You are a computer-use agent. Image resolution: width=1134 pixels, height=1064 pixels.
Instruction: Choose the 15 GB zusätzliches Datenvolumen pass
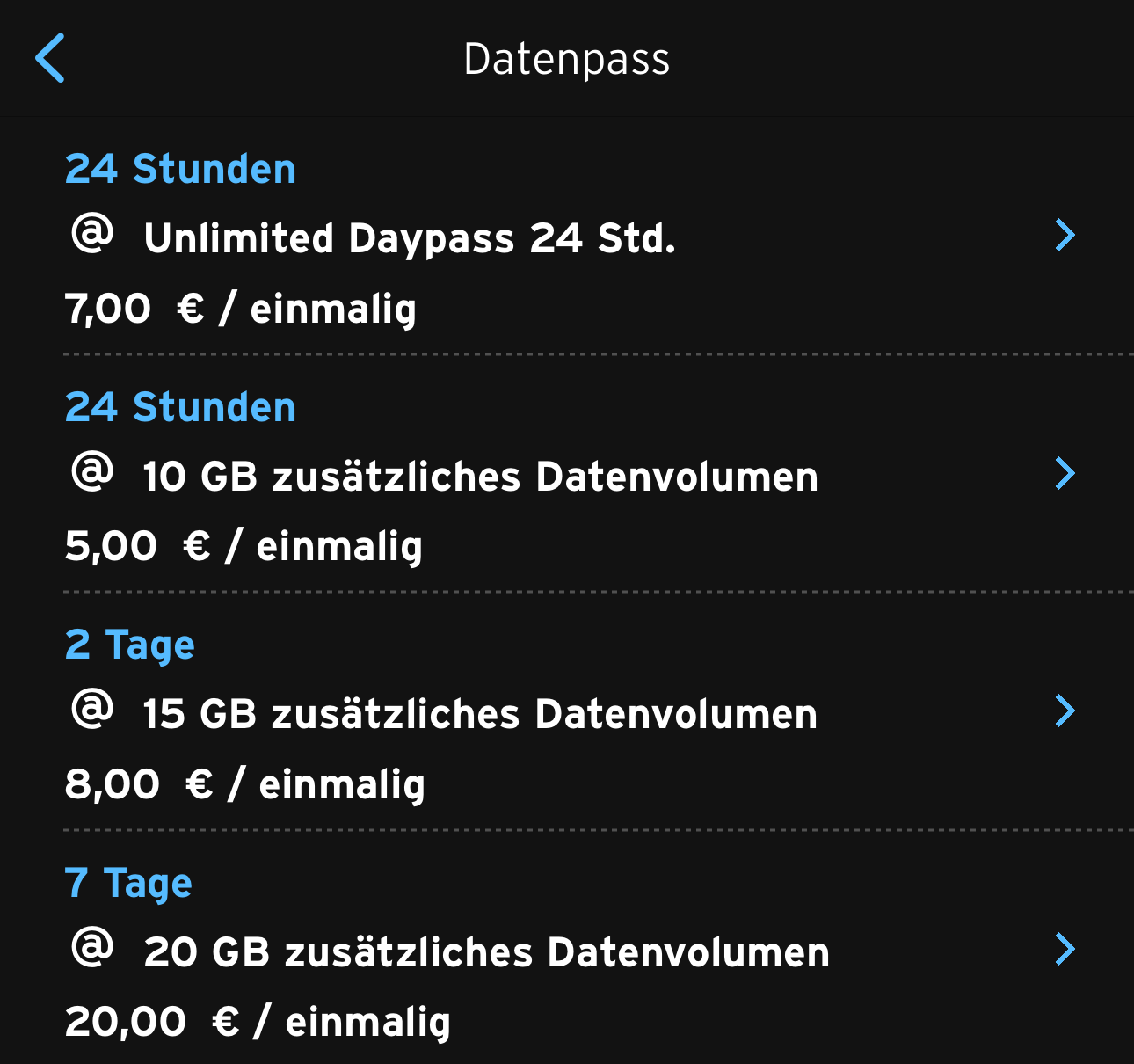click(480, 714)
